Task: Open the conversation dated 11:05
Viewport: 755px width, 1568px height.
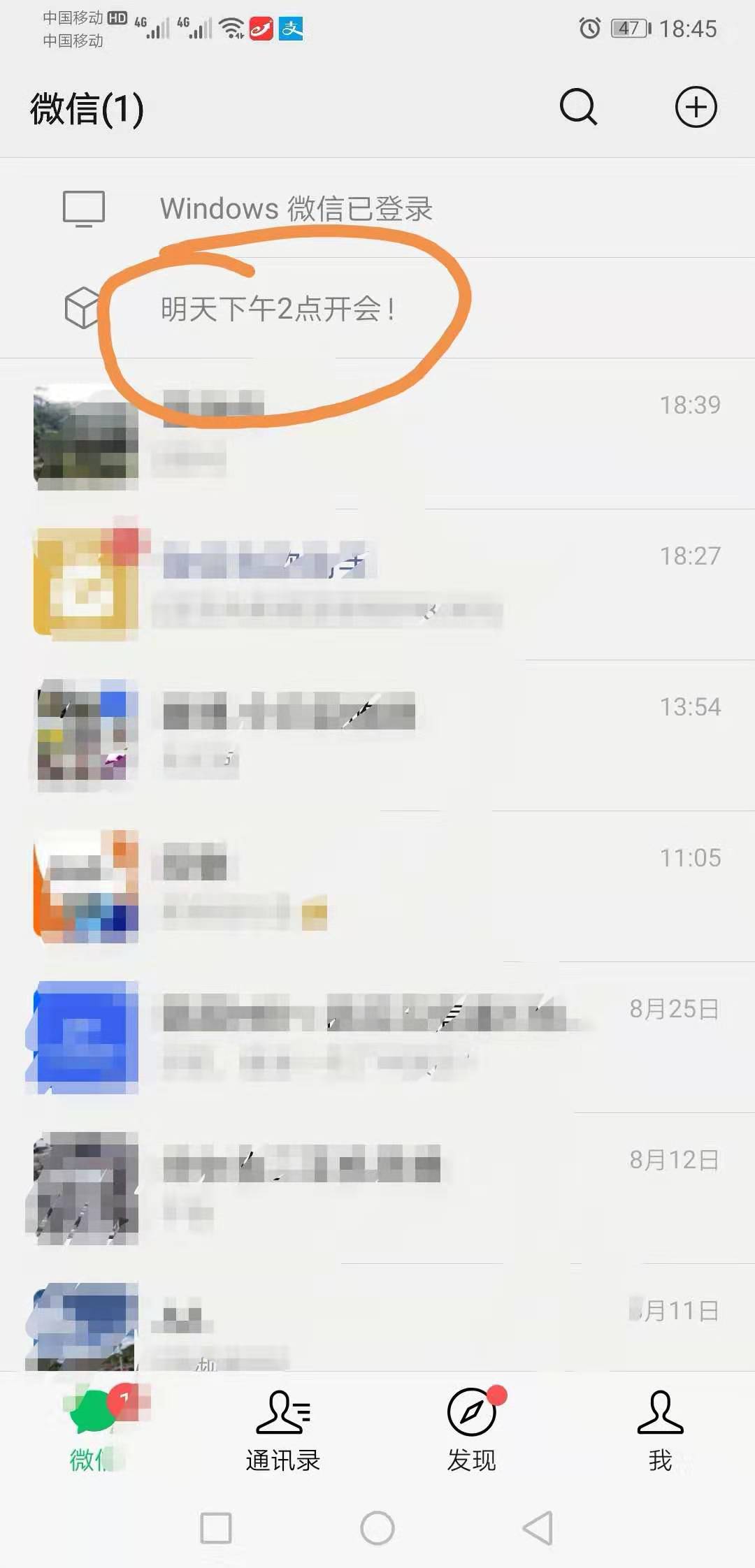Action: coord(377,886)
